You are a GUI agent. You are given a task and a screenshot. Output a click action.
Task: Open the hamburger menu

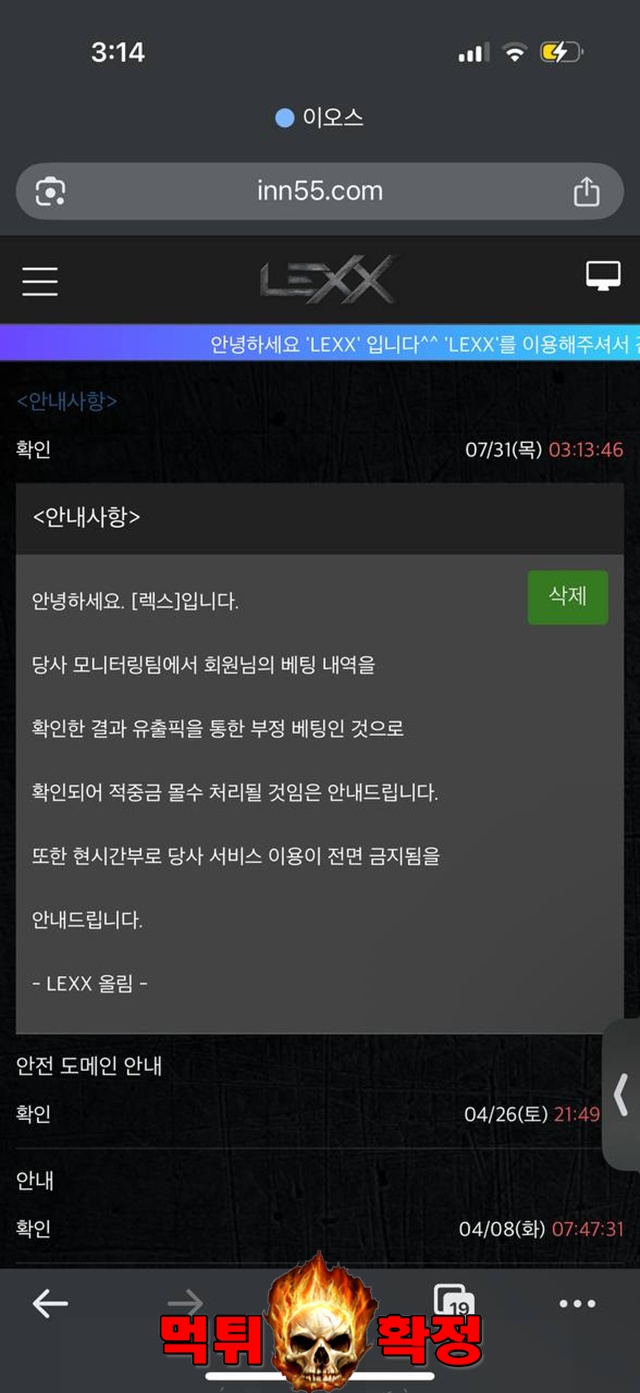(40, 281)
